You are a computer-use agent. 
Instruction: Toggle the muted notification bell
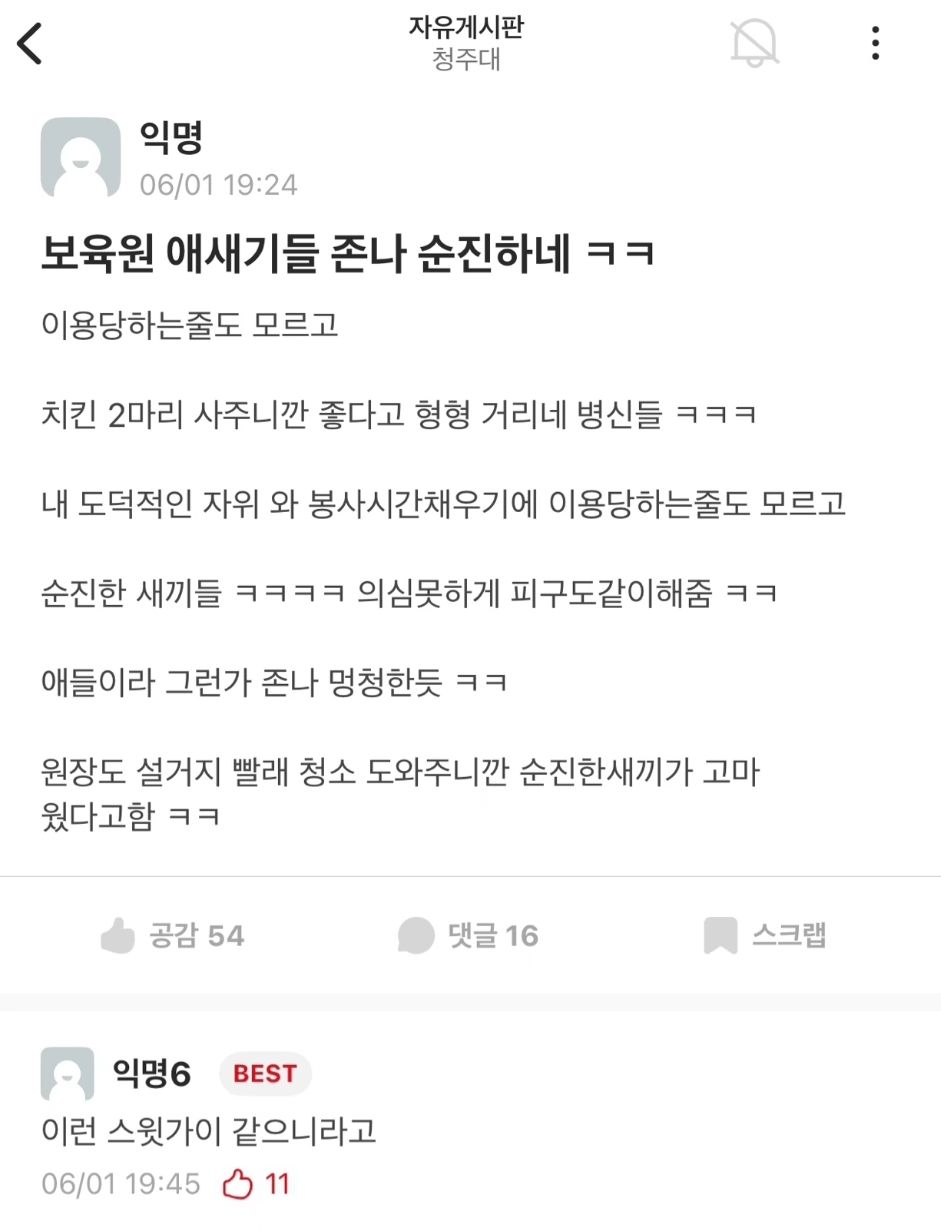pyautogui.click(x=754, y=43)
